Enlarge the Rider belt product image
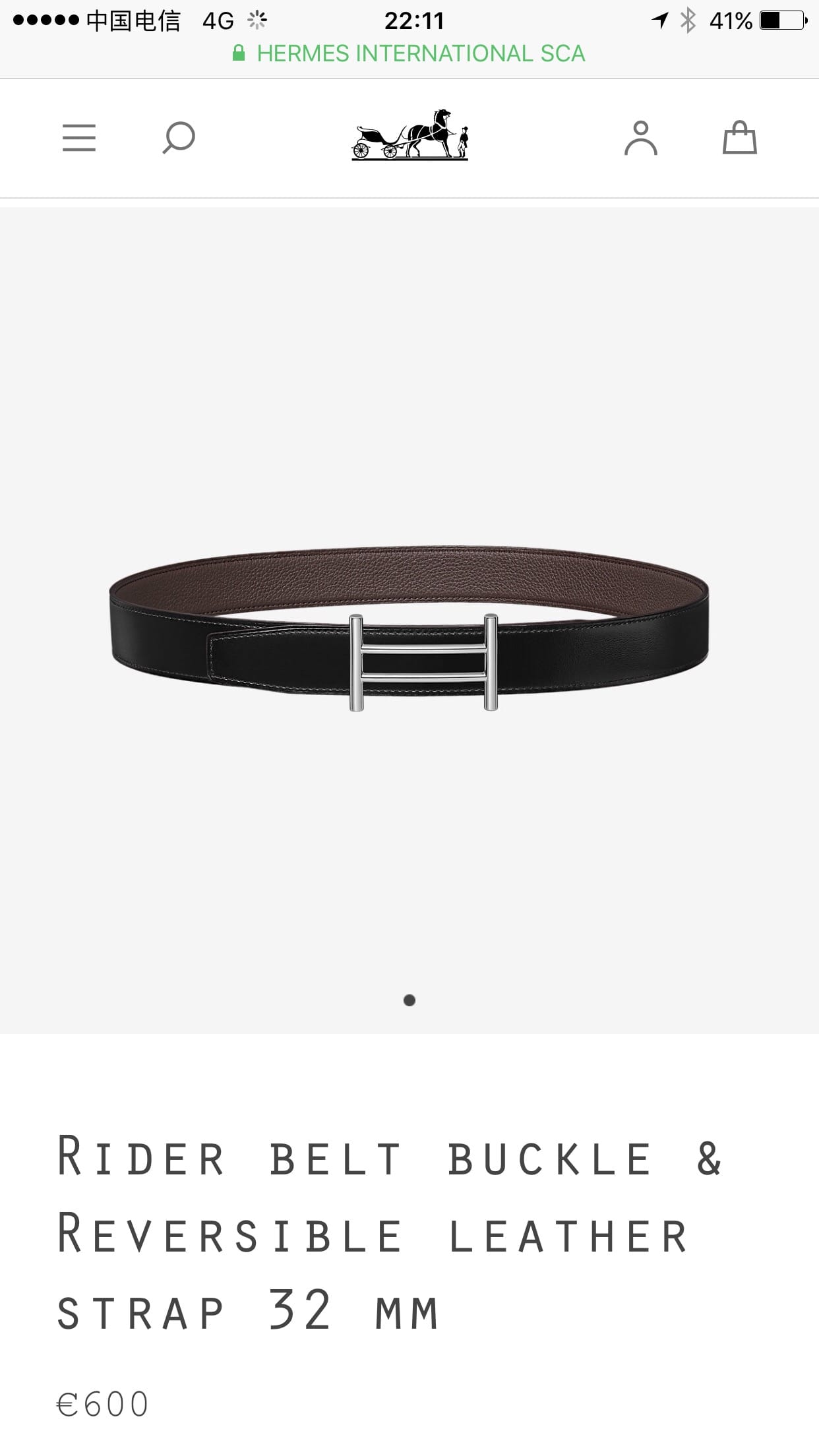This screenshot has width=819, height=1456. tap(409, 630)
